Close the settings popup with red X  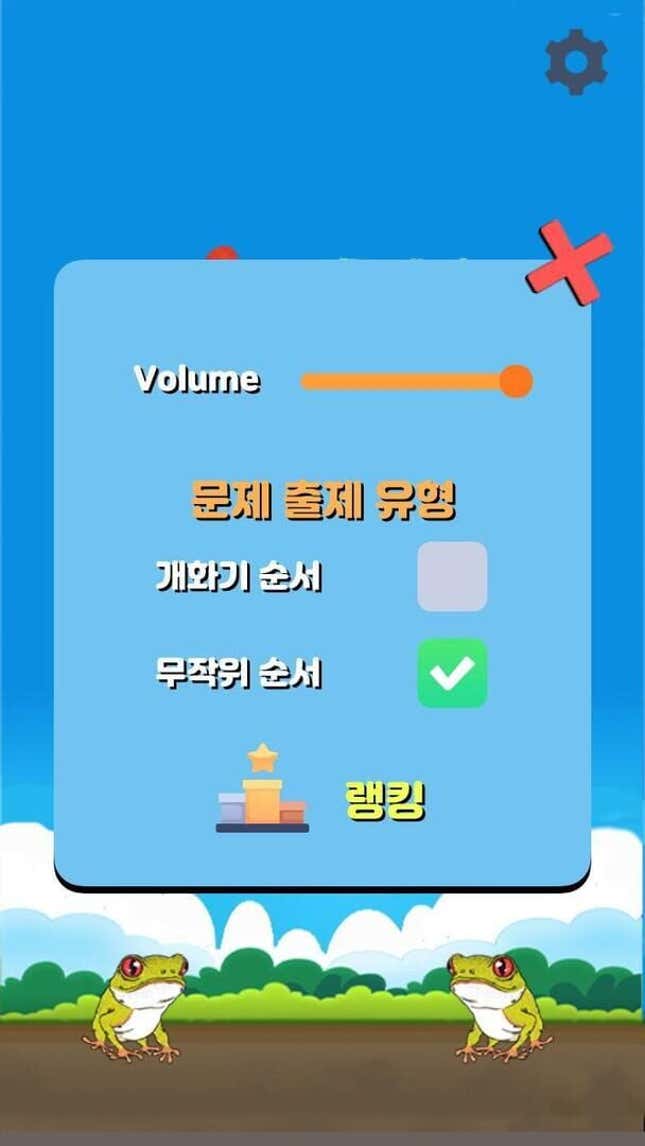(569, 263)
